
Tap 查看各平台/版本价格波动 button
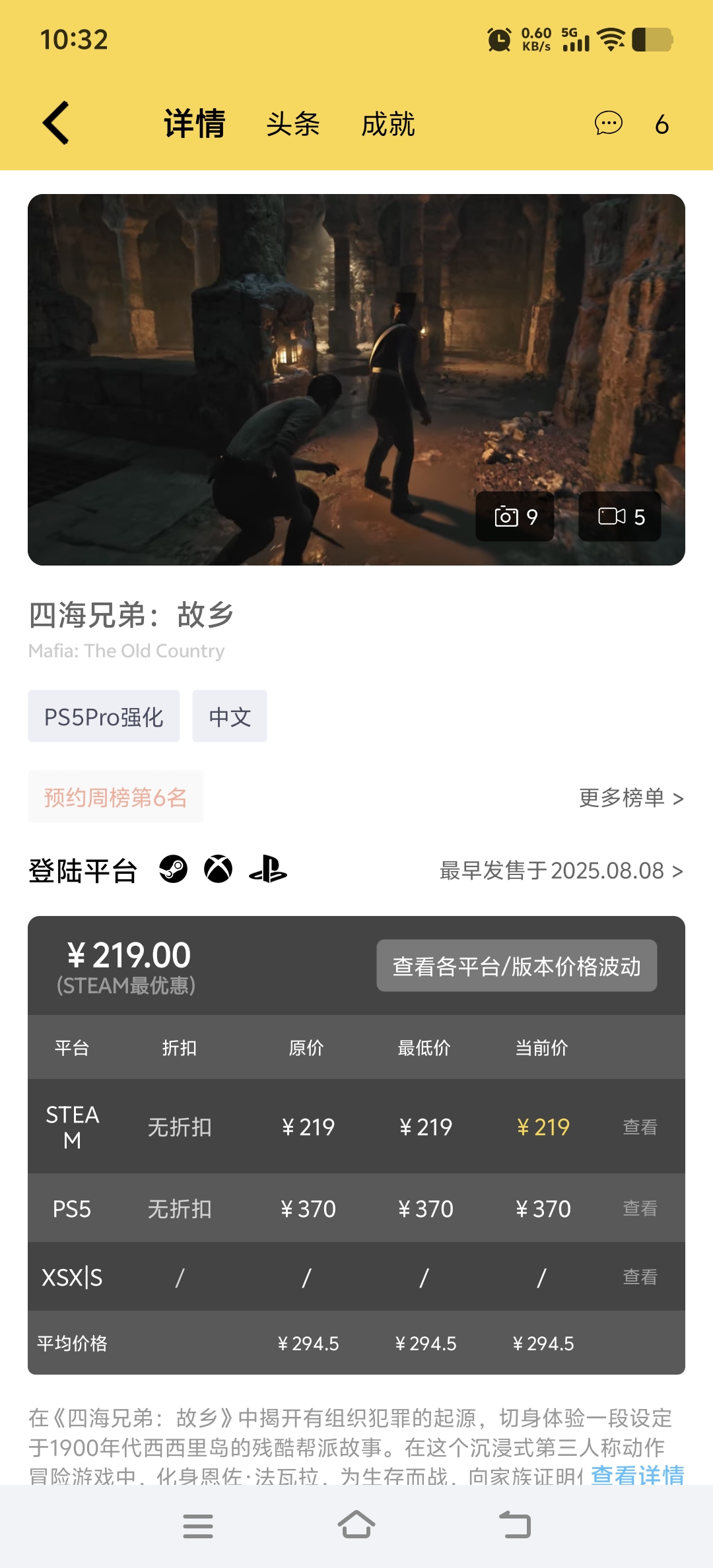(516, 966)
